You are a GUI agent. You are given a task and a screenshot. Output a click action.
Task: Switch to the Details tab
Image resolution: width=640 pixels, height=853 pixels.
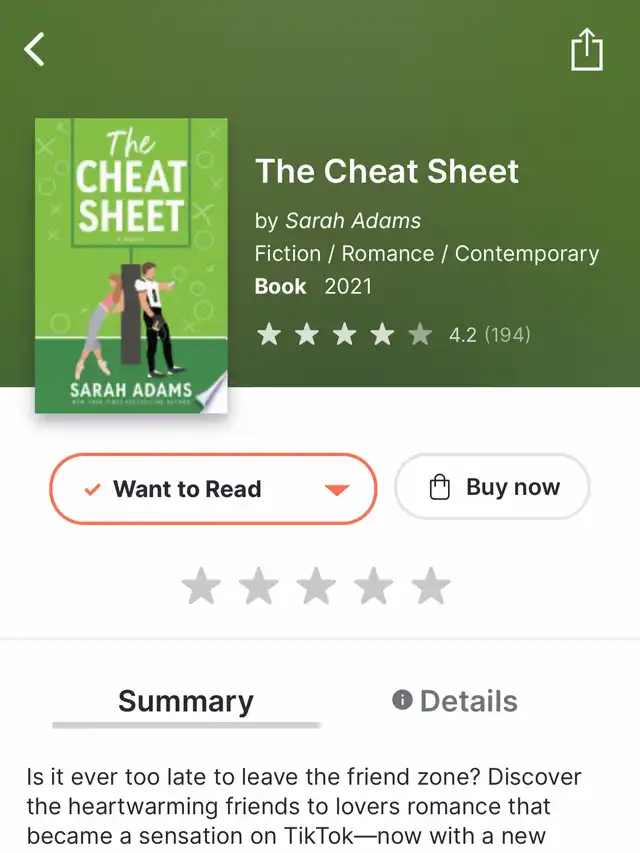455,701
